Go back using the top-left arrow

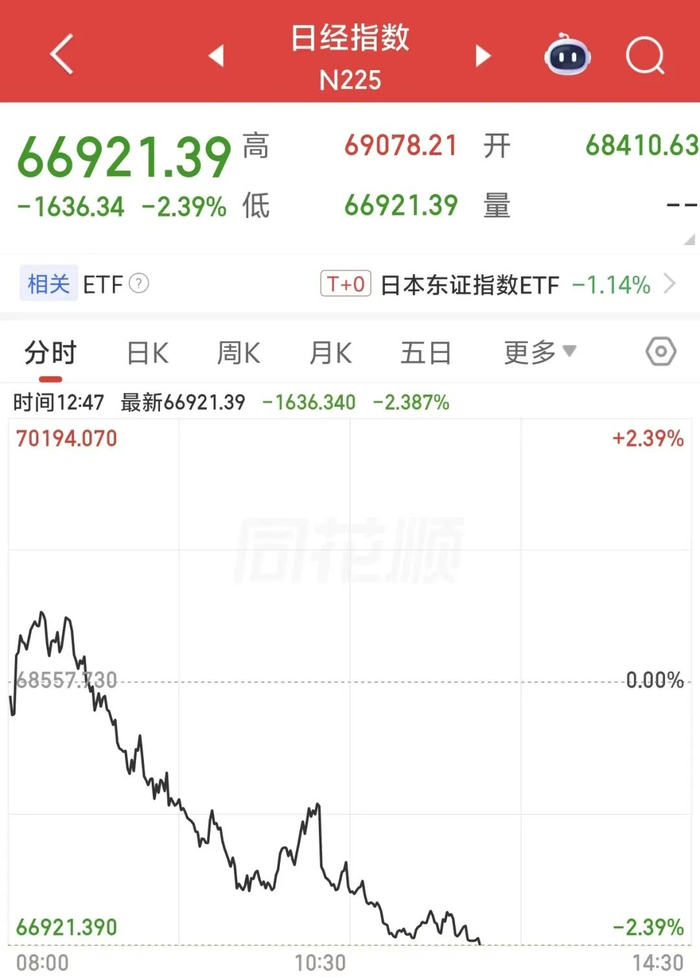[x=61, y=55]
